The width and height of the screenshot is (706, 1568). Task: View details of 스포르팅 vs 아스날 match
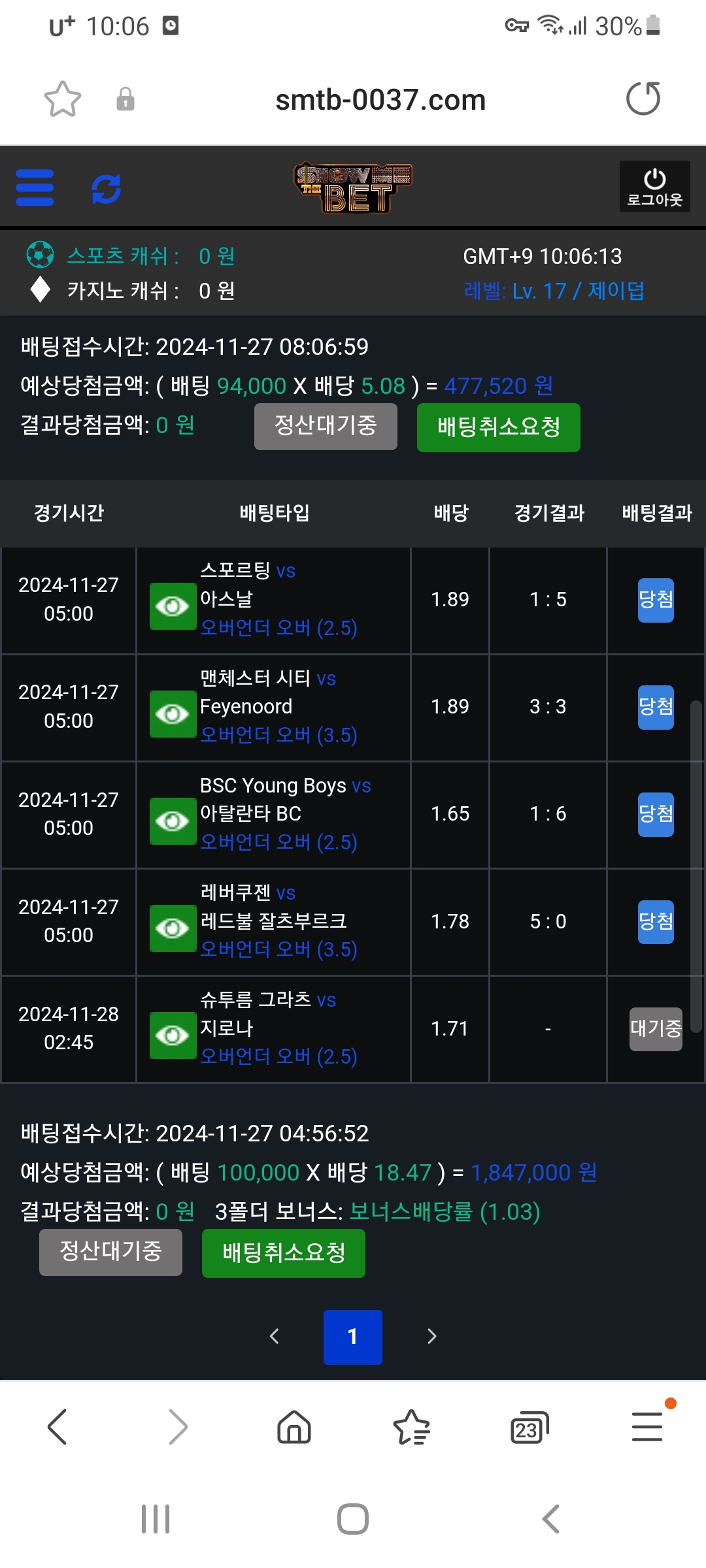pyautogui.click(x=173, y=606)
